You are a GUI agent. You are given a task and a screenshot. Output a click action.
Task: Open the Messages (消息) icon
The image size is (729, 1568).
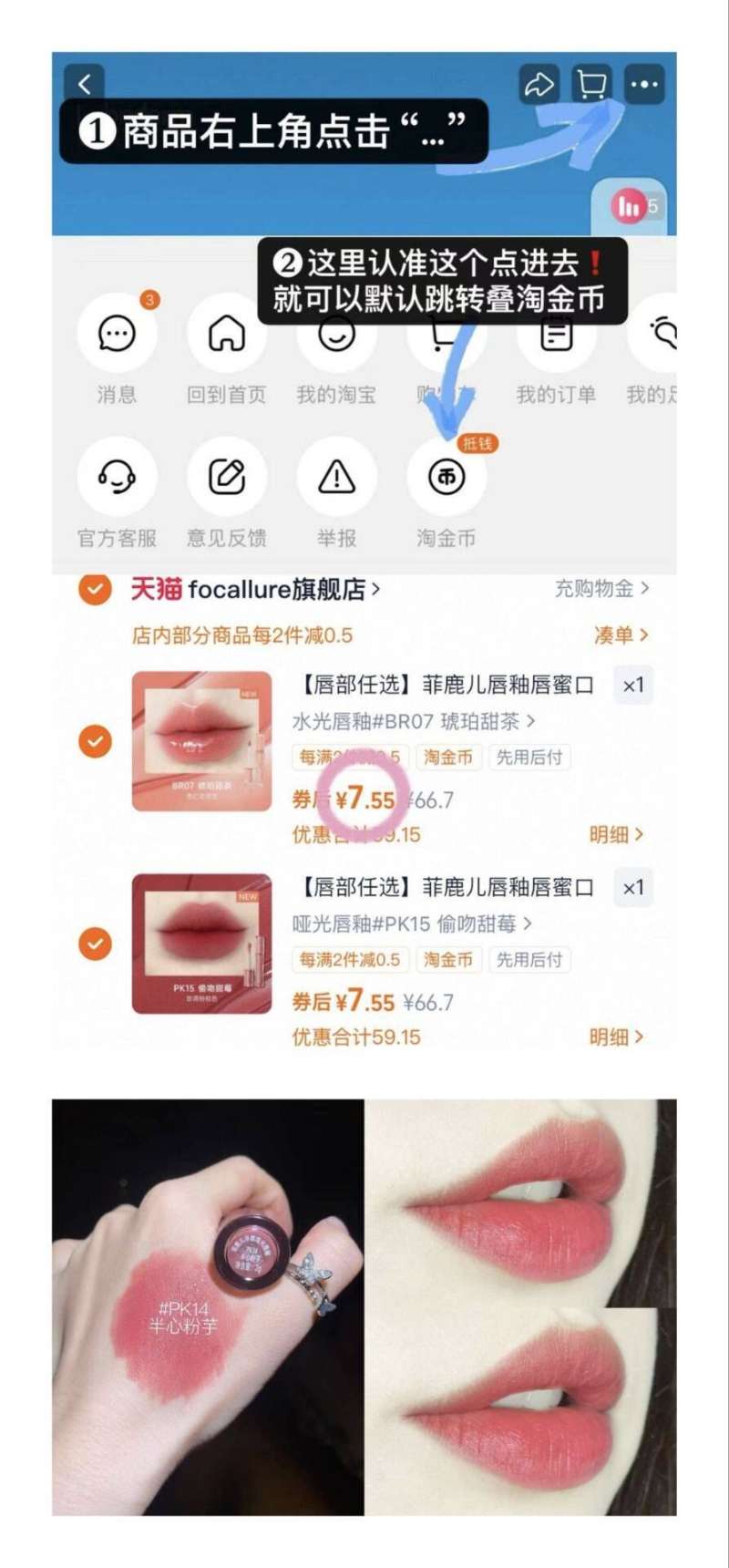(116, 334)
